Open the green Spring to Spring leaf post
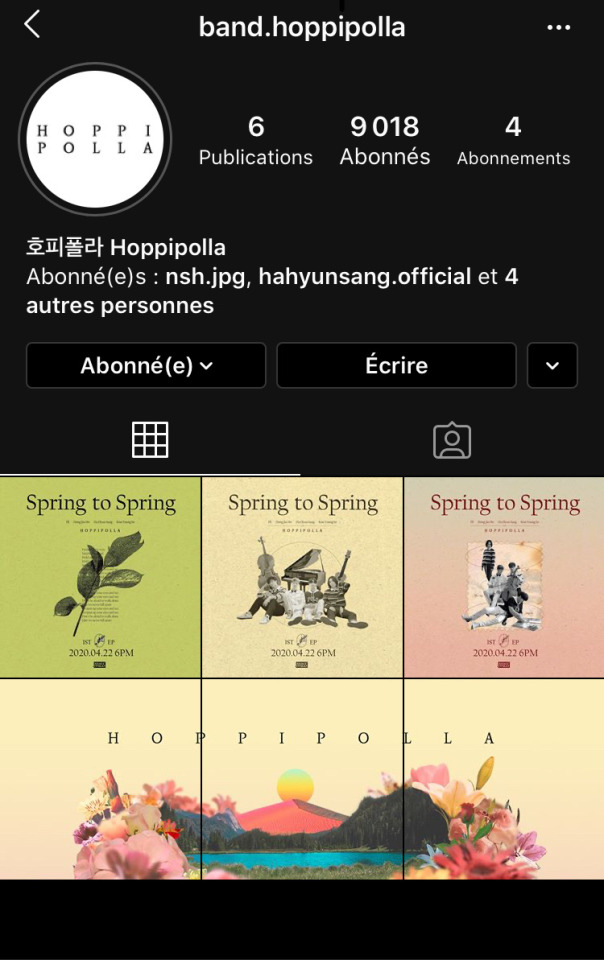The height and width of the screenshot is (960, 604). (x=100, y=577)
